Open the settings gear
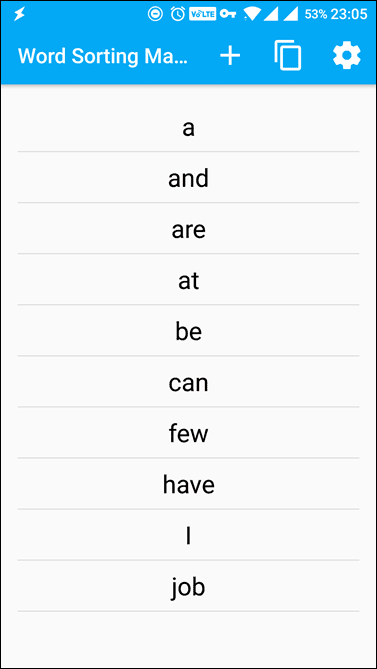 coord(346,55)
